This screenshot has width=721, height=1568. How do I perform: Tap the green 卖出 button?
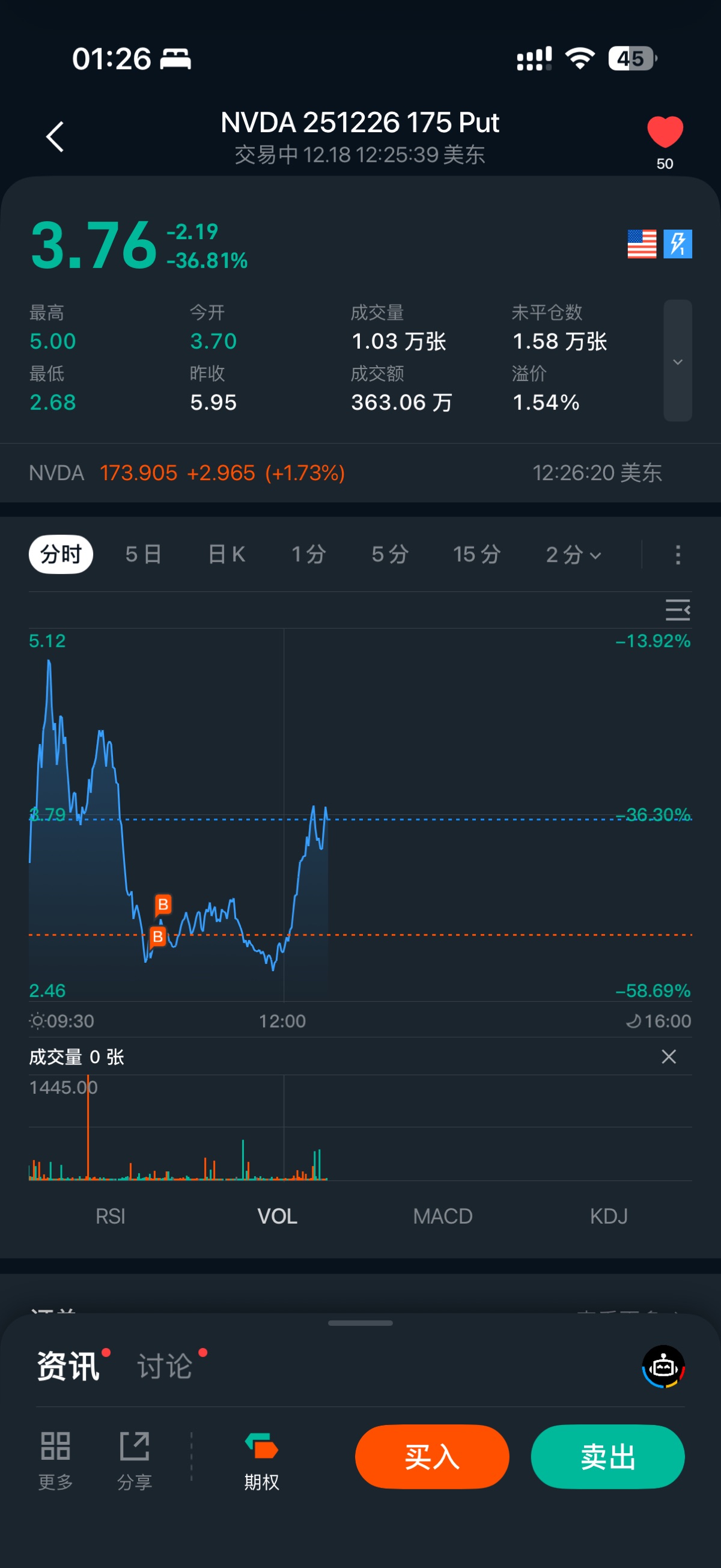[x=608, y=1457]
